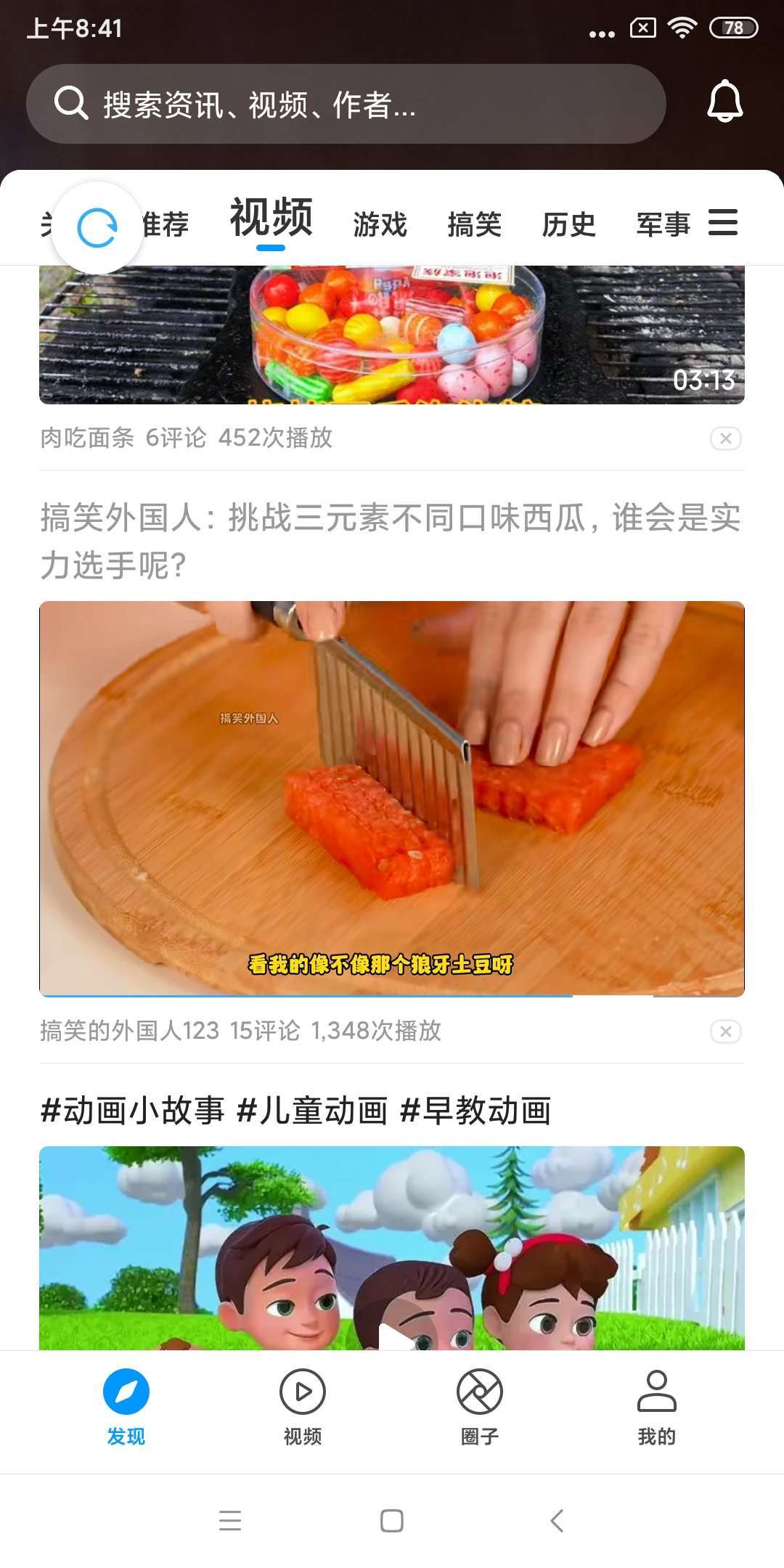Tap the circular refresh button

97,228
